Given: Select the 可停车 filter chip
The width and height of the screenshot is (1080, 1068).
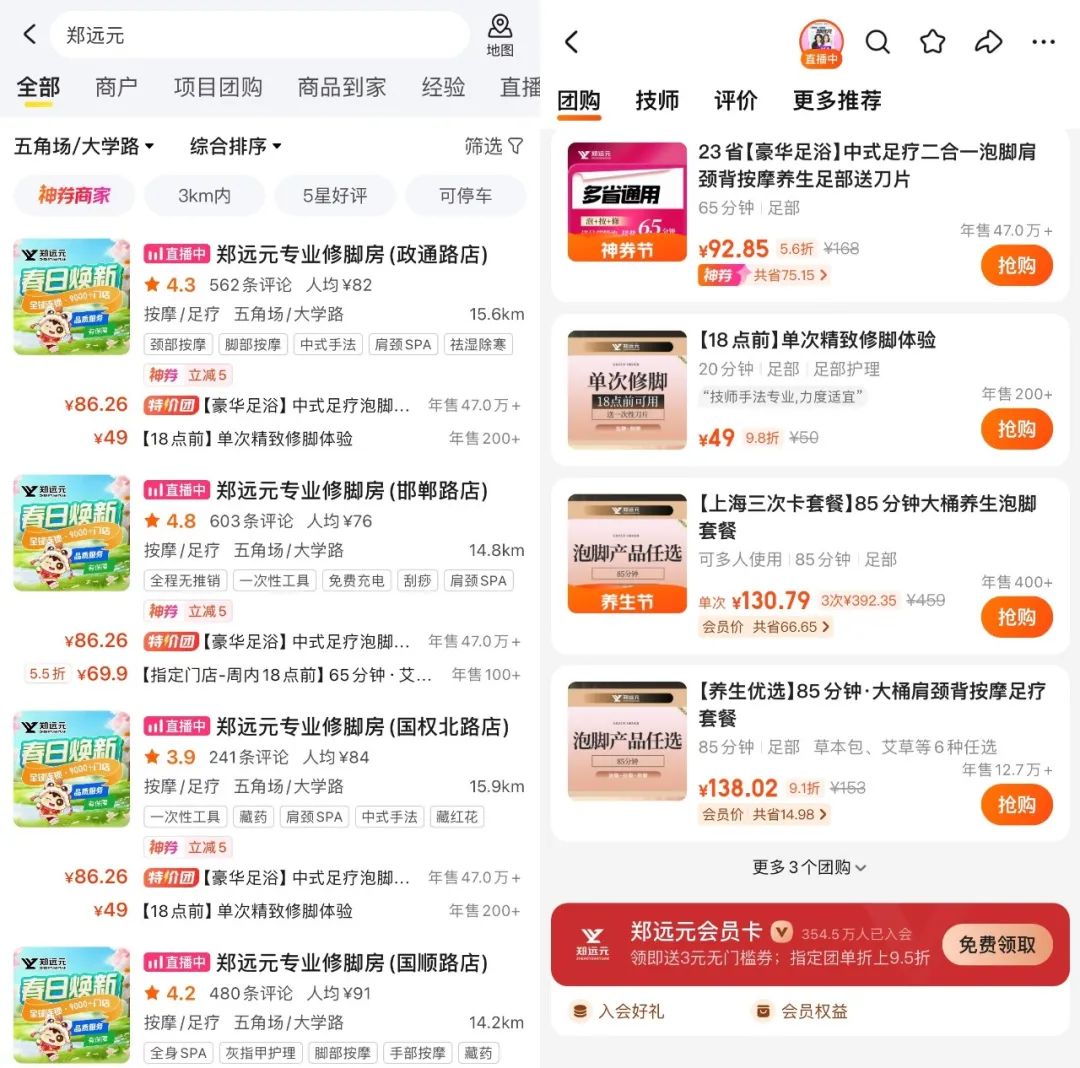Looking at the screenshot, I should (x=465, y=195).
